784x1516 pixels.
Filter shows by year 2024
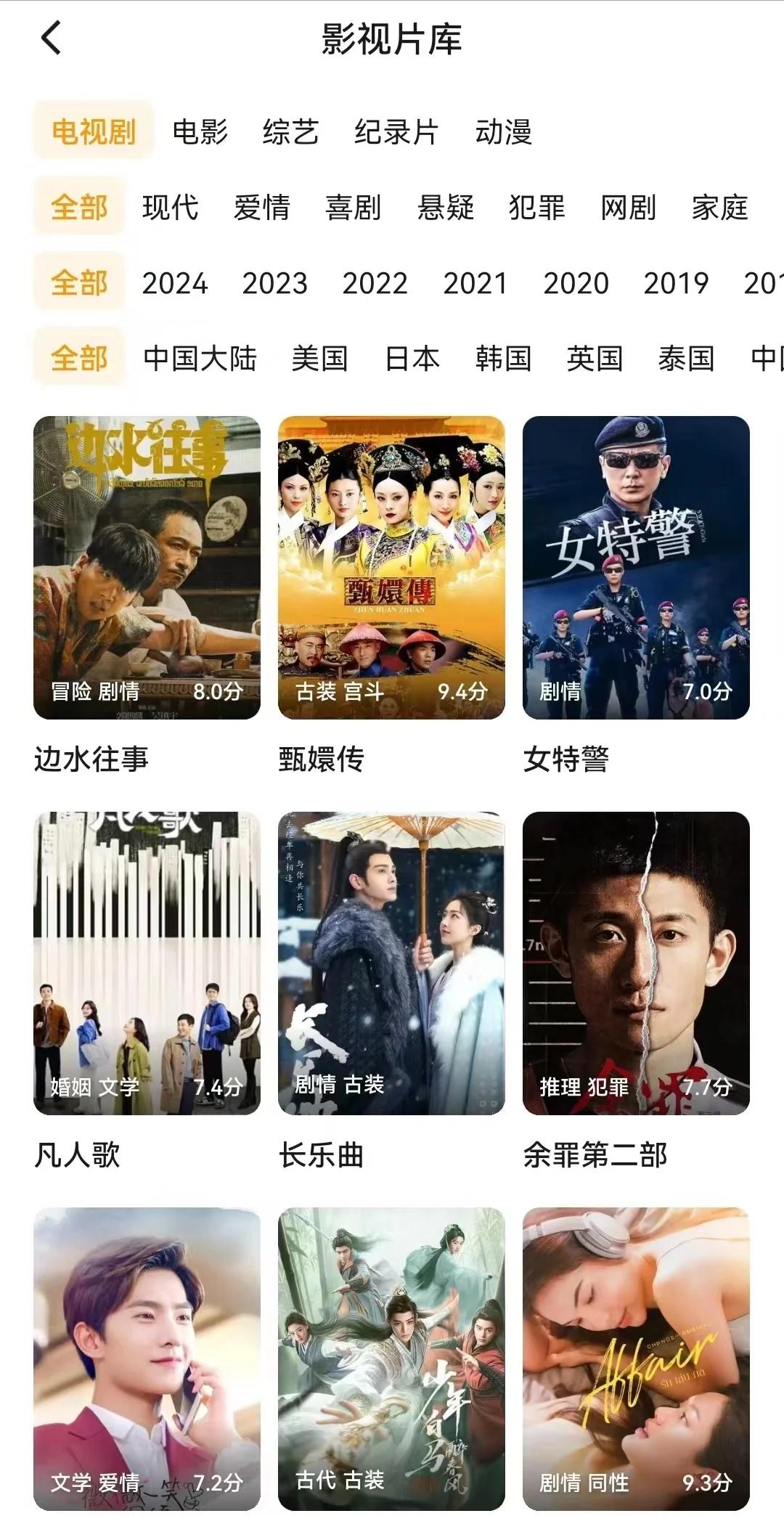tap(175, 283)
